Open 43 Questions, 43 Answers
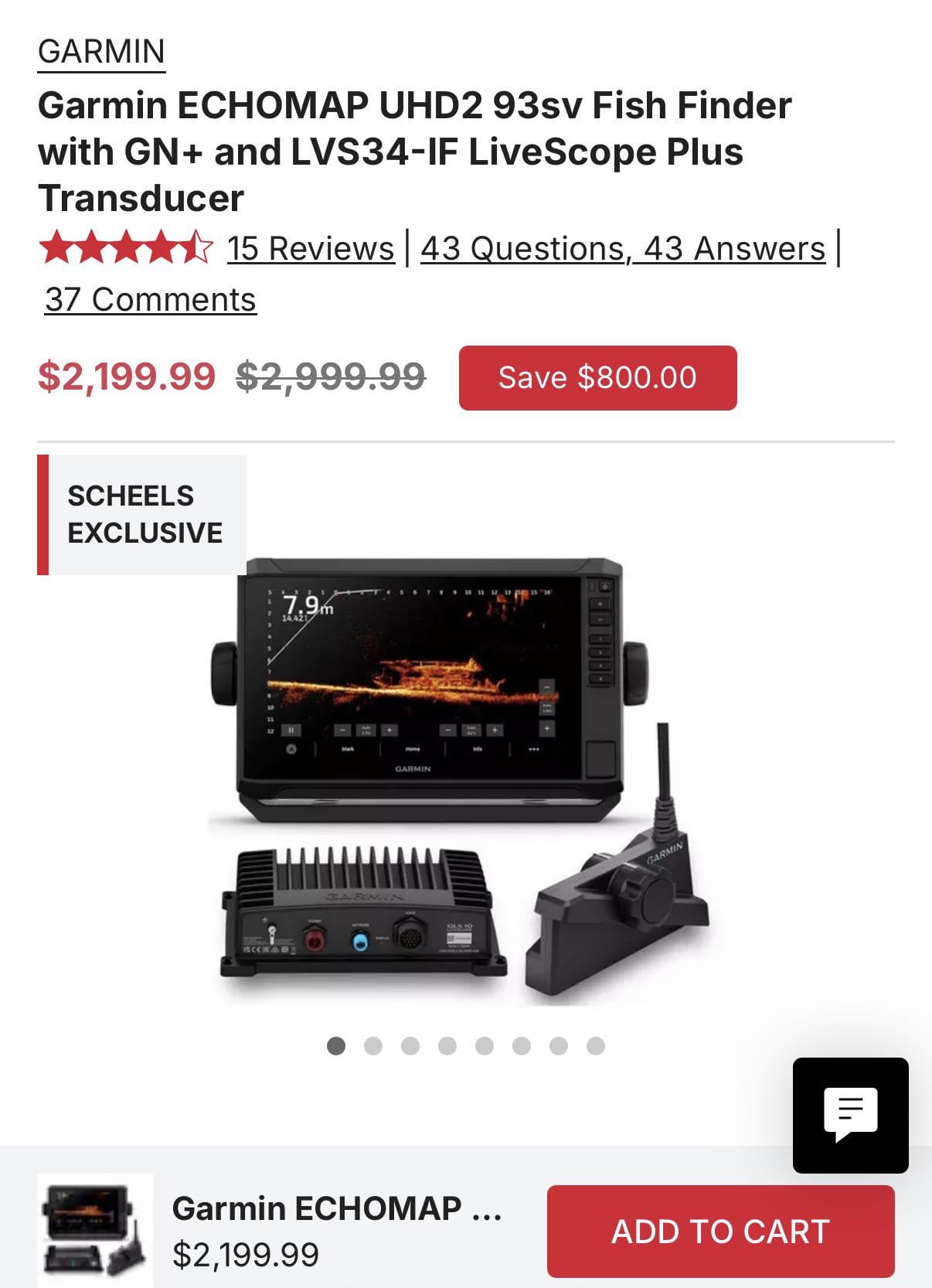The width and height of the screenshot is (932, 1288). click(623, 249)
